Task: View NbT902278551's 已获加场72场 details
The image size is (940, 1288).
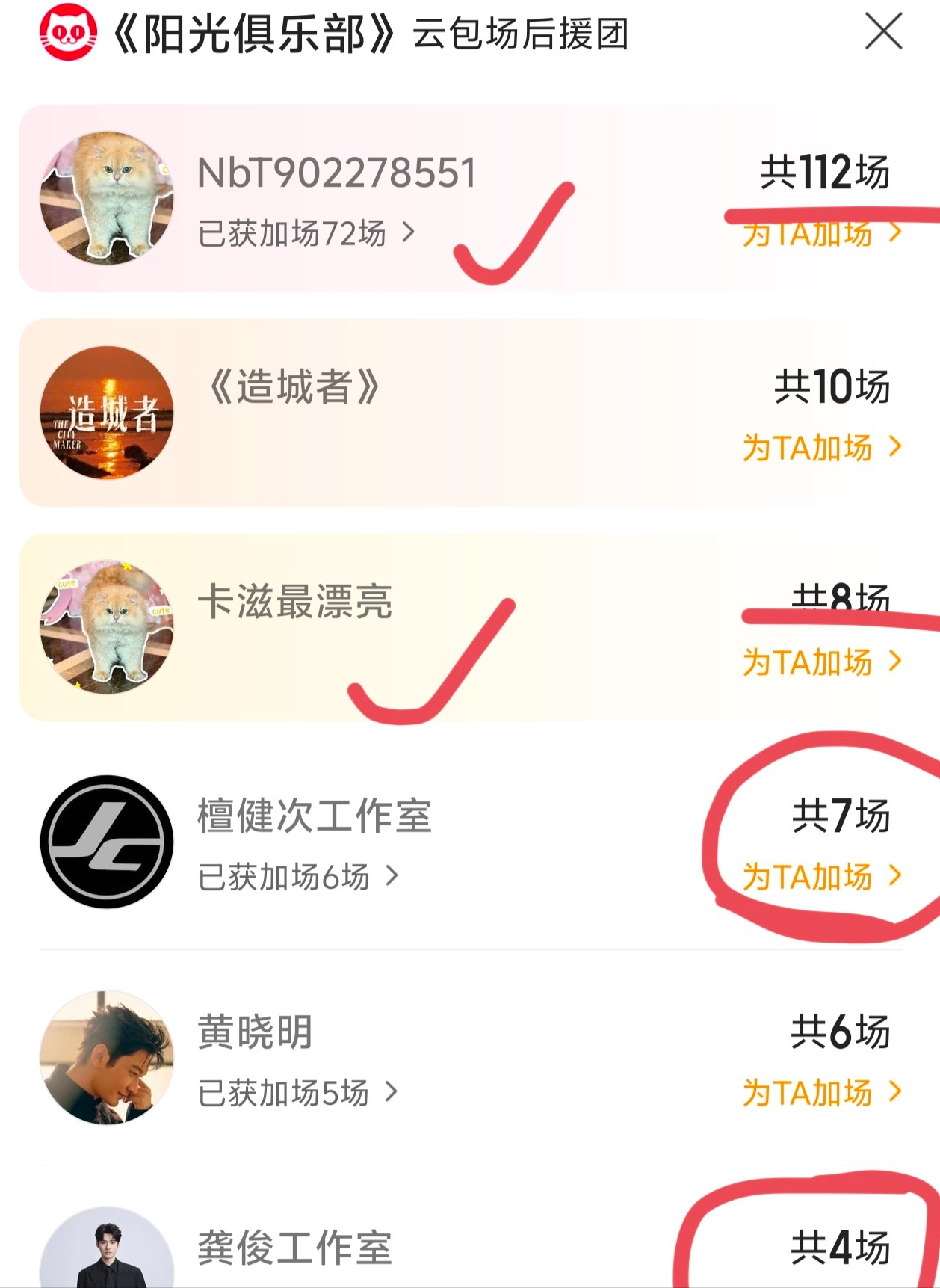Action: point(306,234)
